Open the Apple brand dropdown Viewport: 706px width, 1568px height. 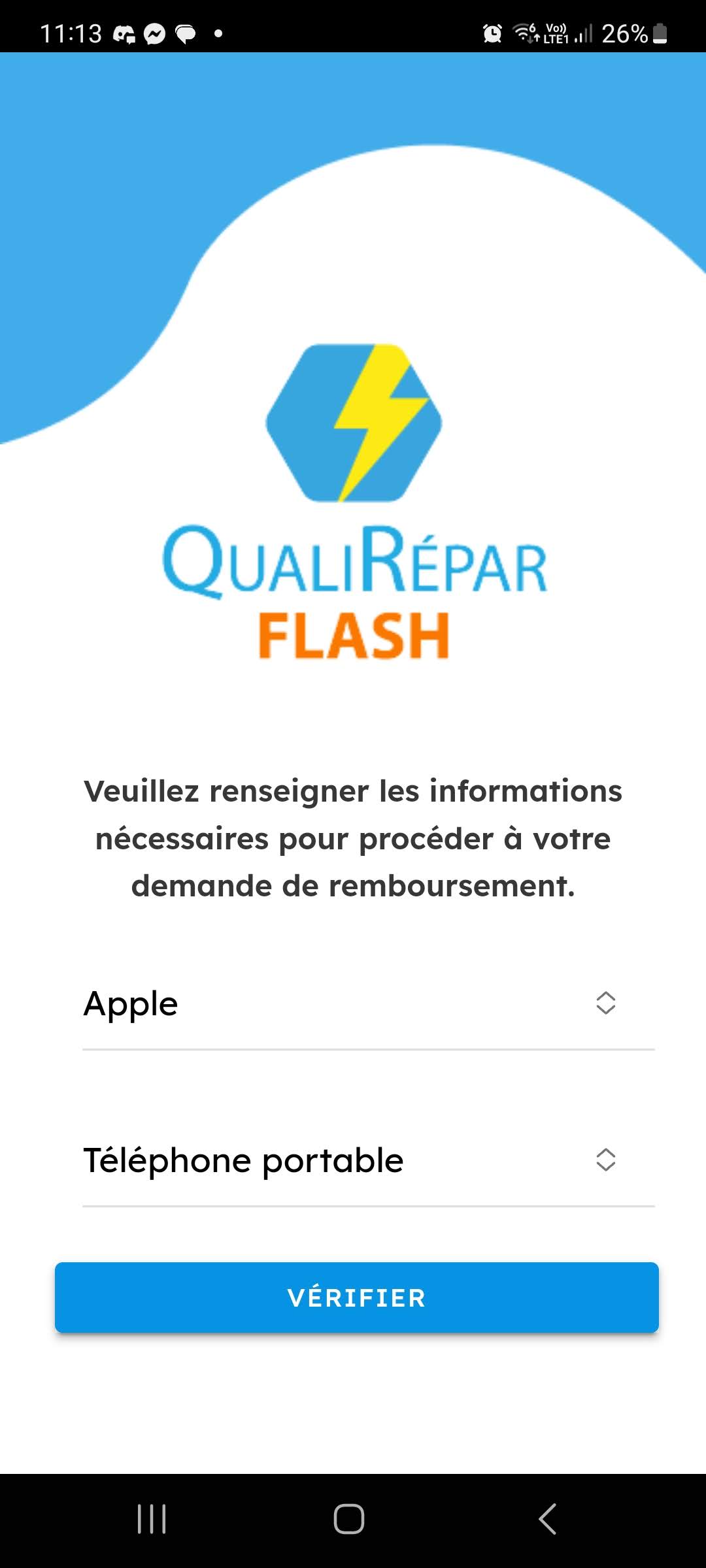[368, 1004]
